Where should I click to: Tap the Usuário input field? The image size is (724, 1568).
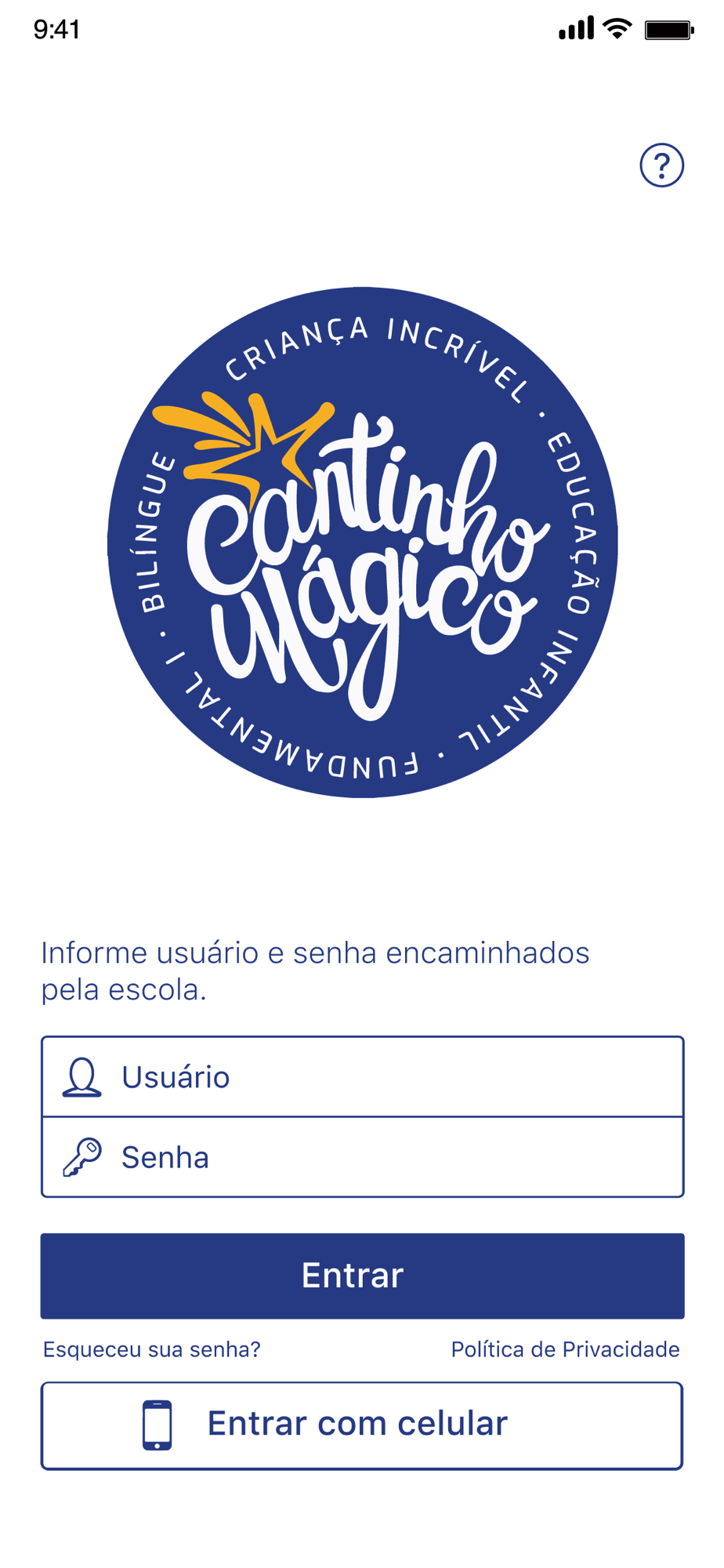coord(362,1076)
